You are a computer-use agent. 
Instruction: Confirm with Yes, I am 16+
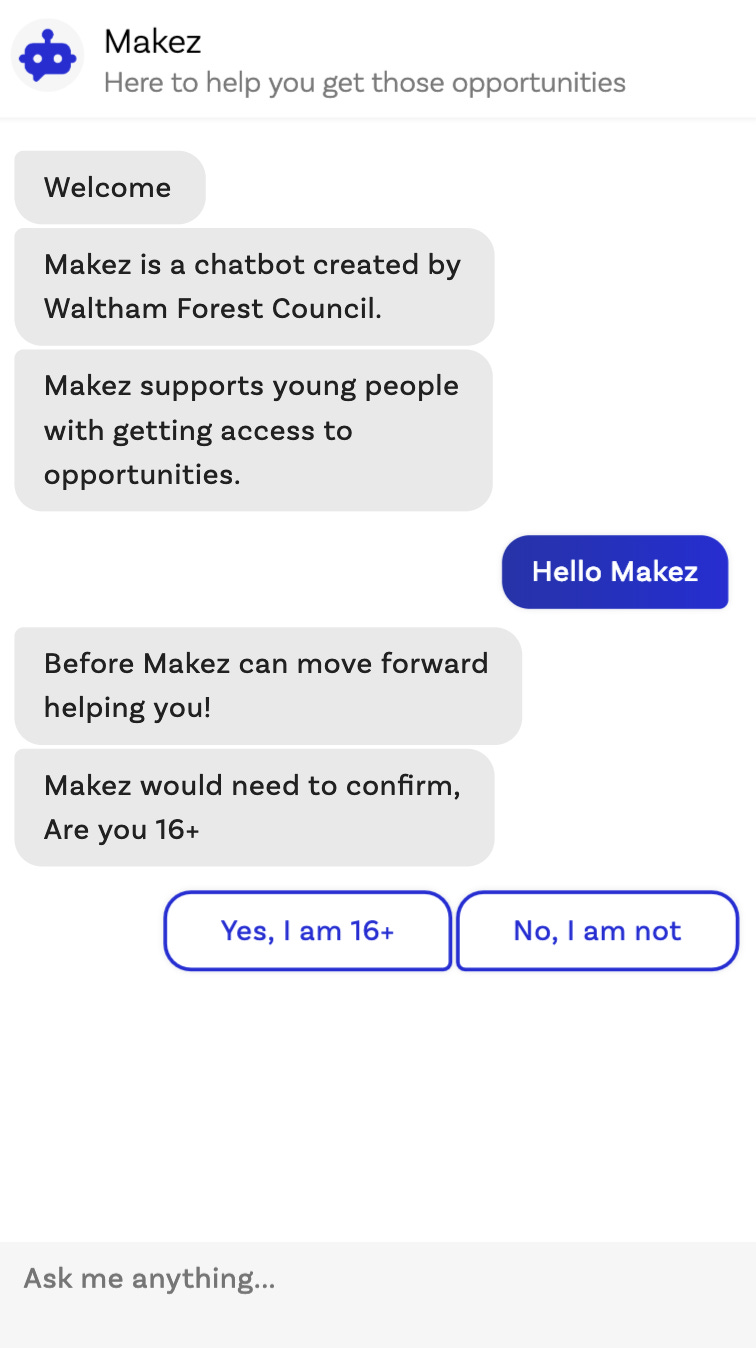307,931
